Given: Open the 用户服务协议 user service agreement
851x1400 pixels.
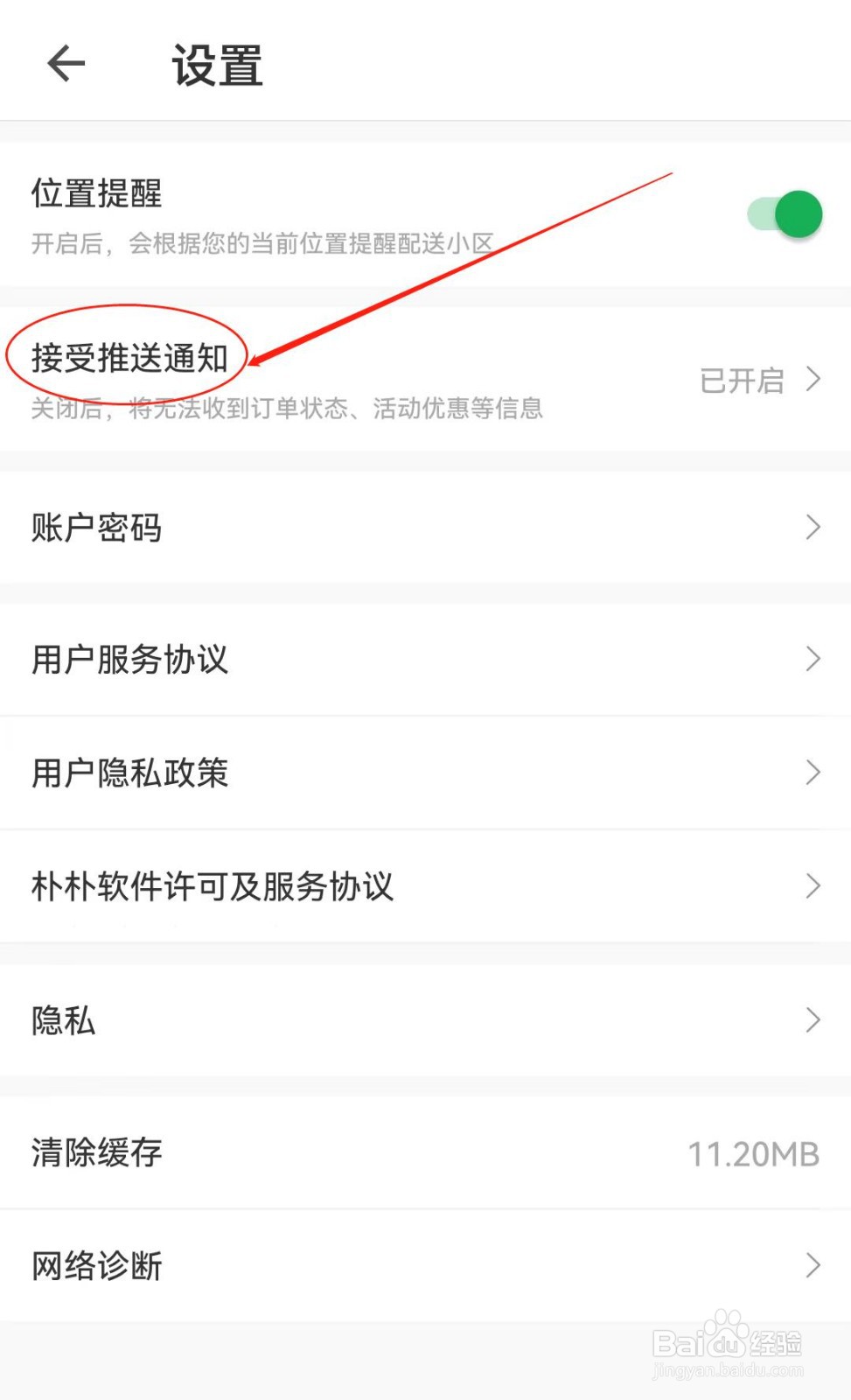Looking at the screenshot, I should click(x=129, y=659).
